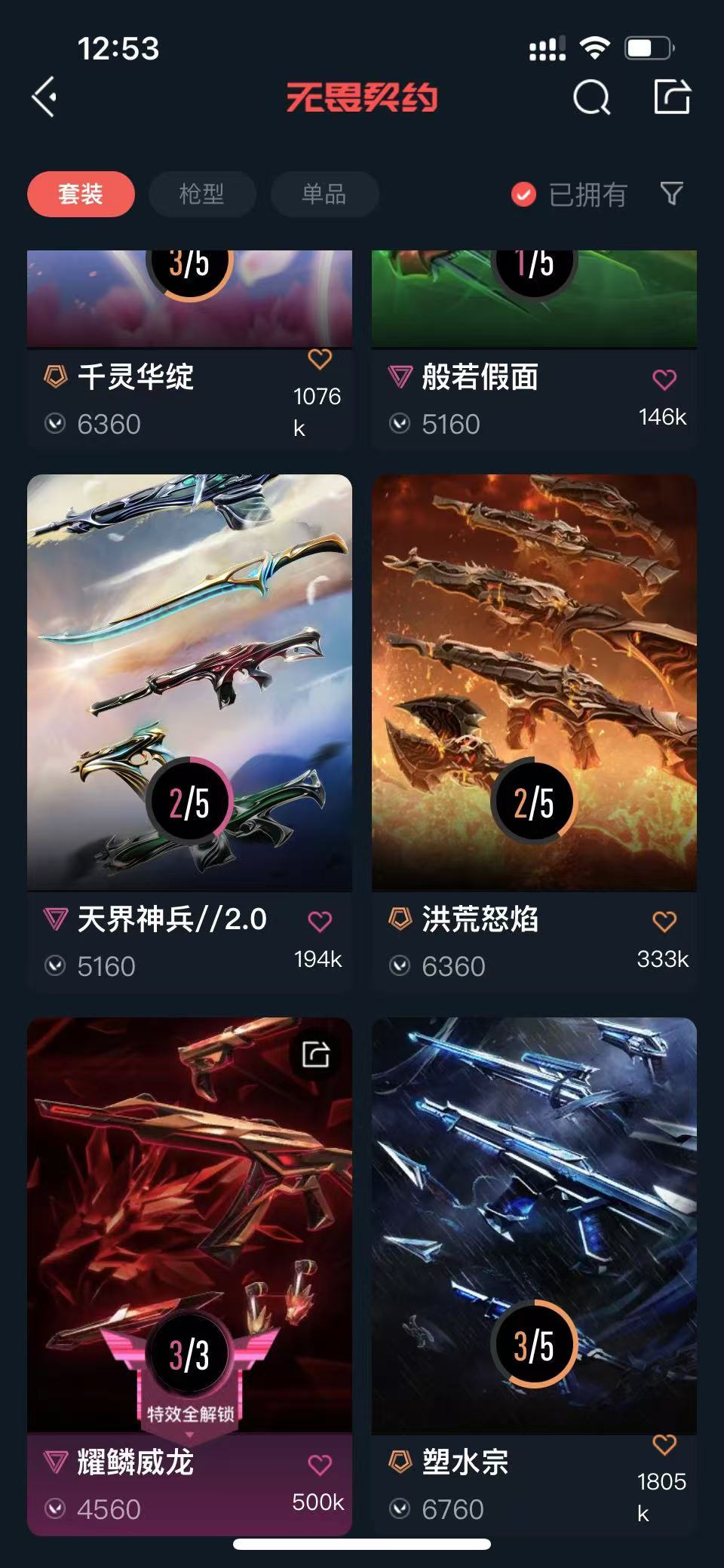Like the 洪荒怒焰 bundle
Screen dimensions: 724x1568
(664, 921)
